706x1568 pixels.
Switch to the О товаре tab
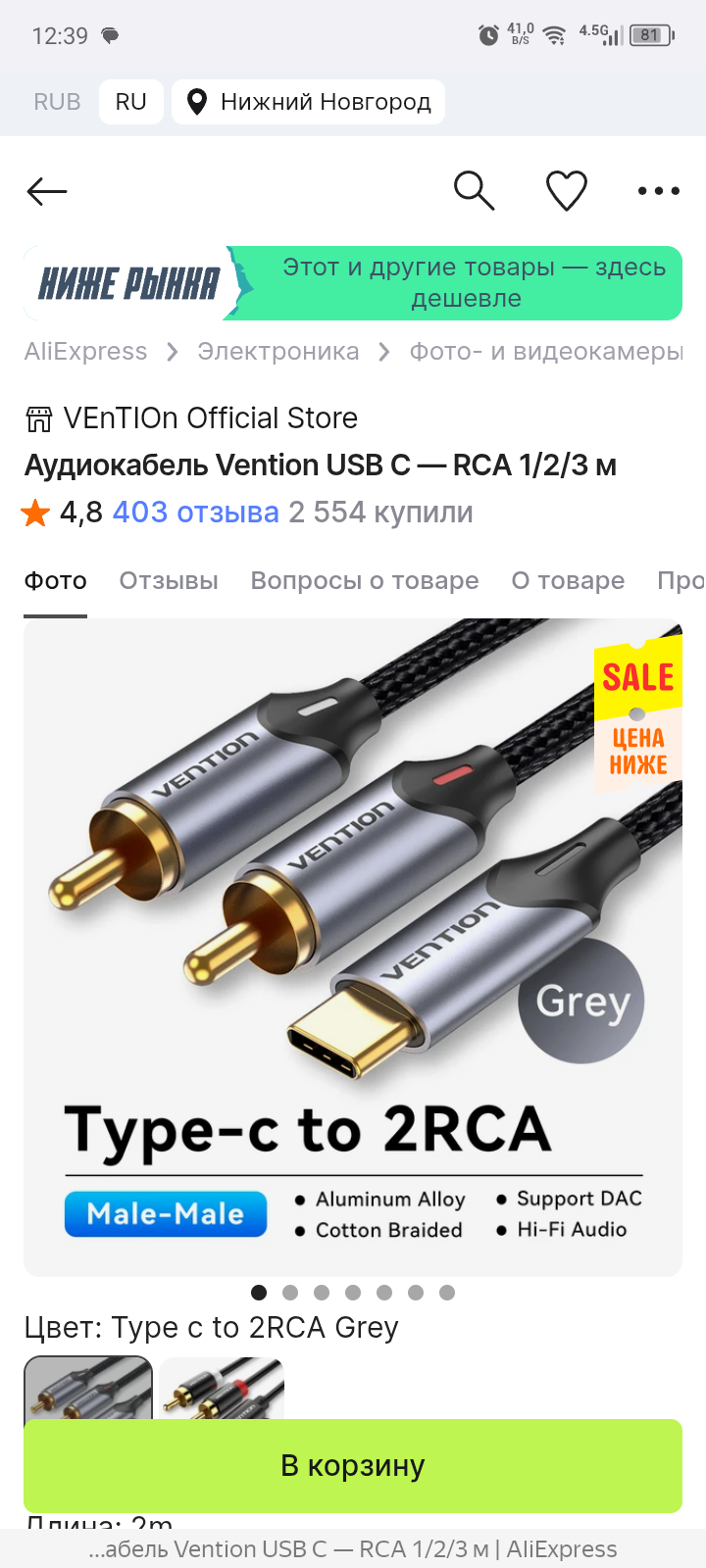click(568, 580)
